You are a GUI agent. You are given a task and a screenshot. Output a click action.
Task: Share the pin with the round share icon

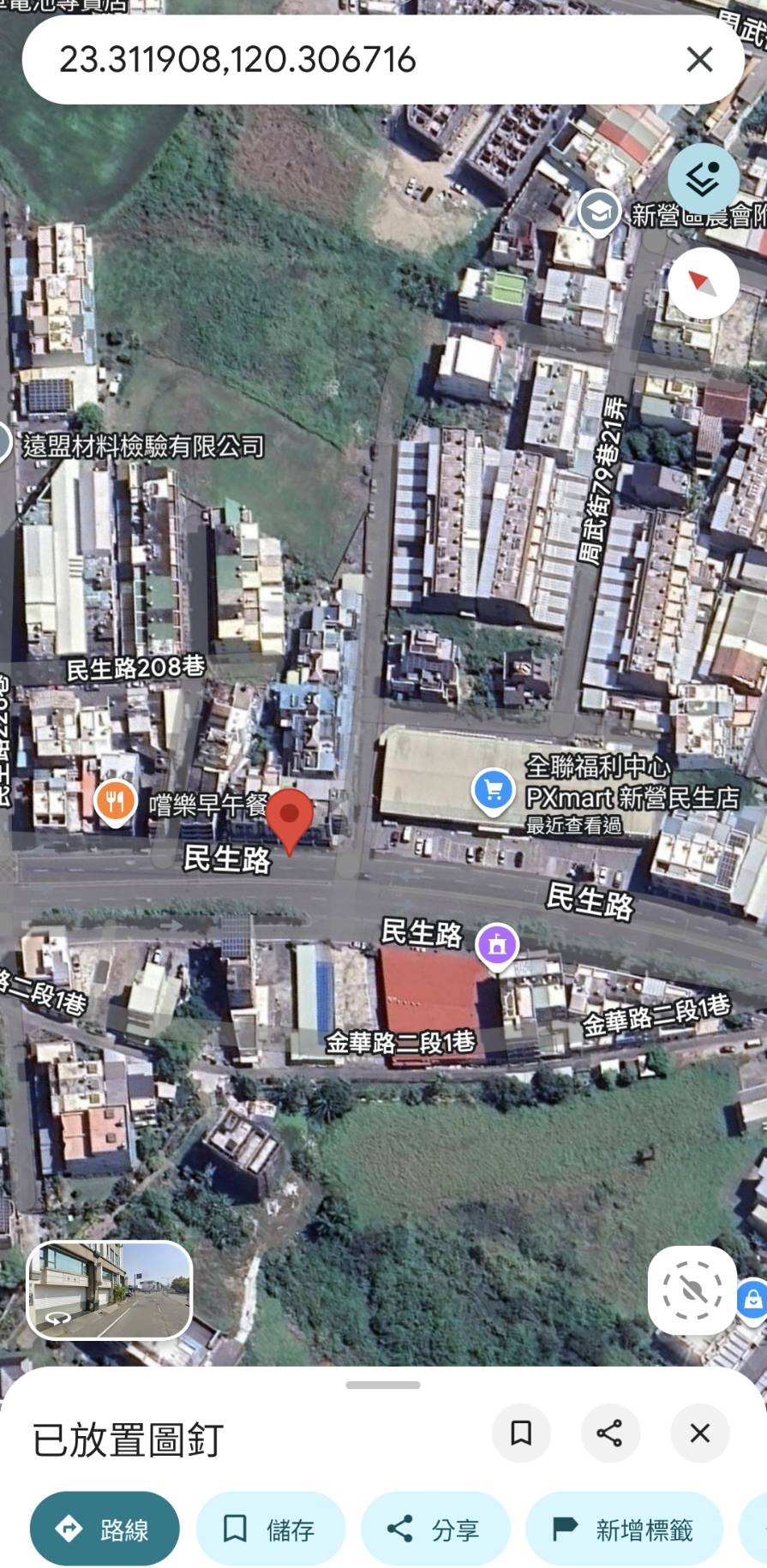610,1433
